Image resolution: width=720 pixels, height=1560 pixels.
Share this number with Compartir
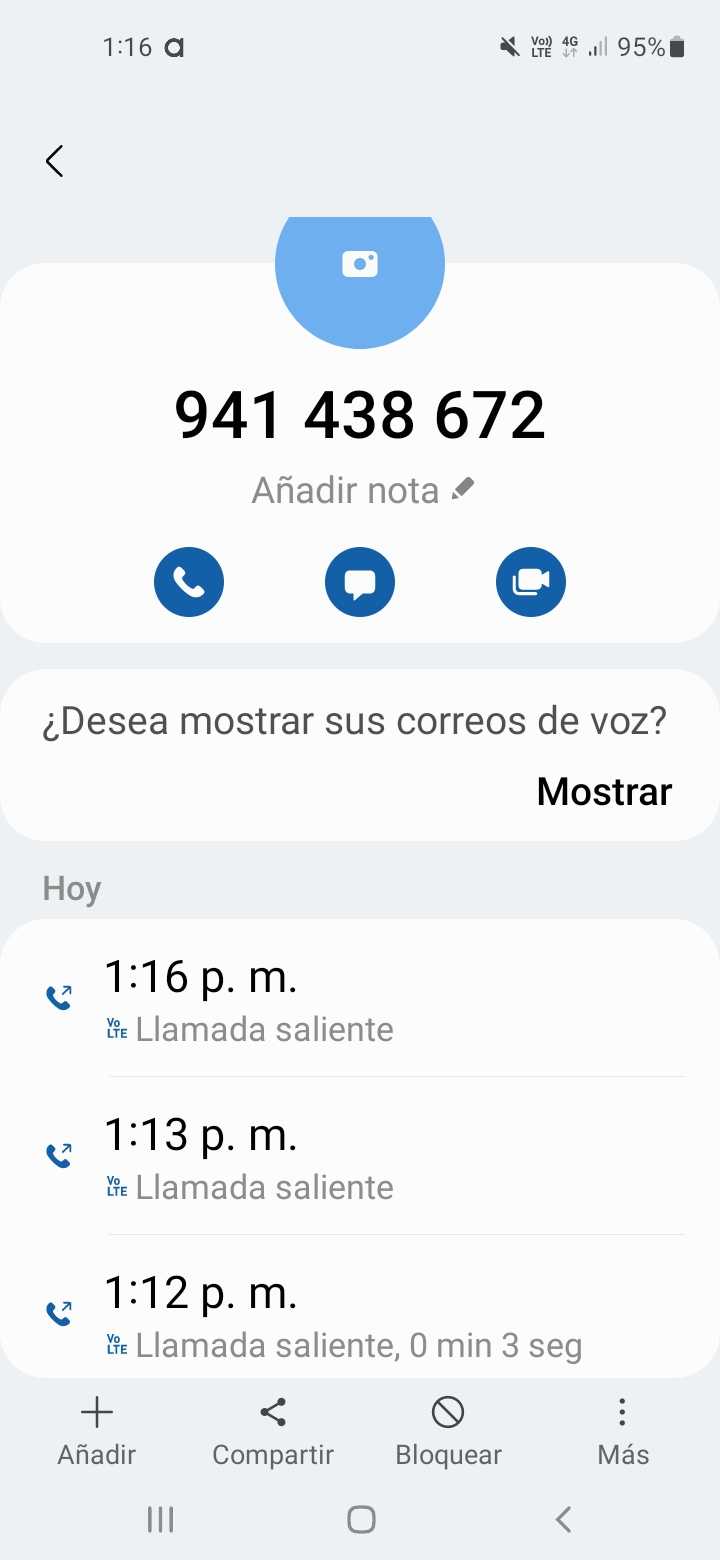273,1432
